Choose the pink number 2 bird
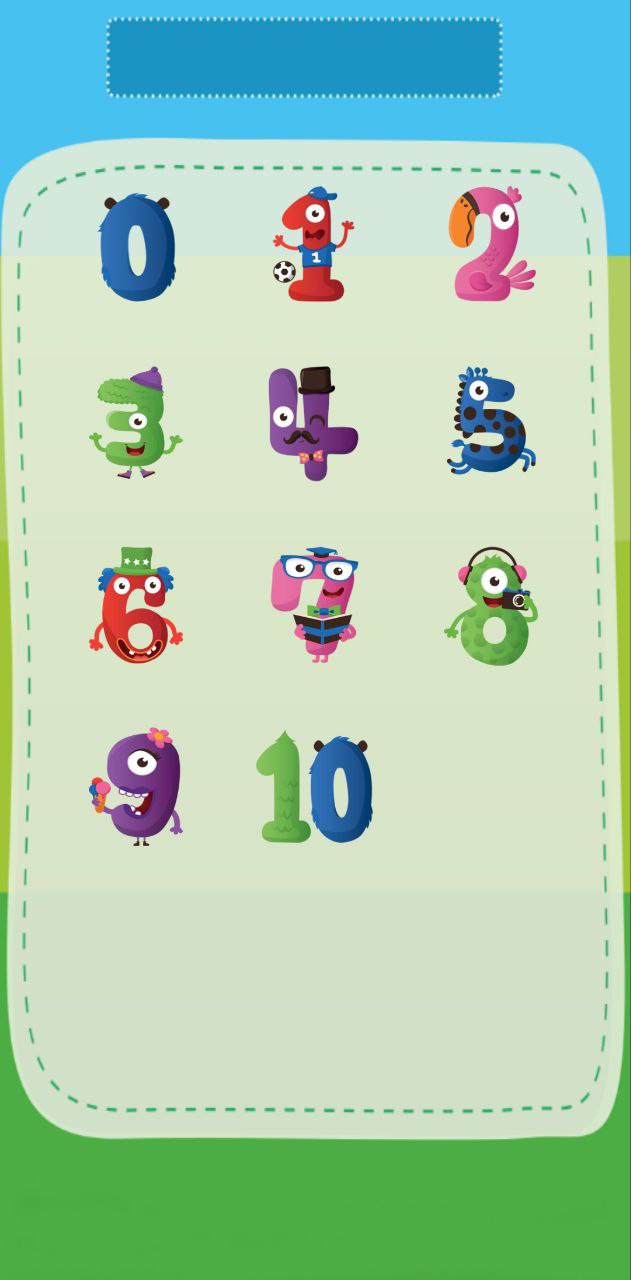631x1280 pixels. 490,245
